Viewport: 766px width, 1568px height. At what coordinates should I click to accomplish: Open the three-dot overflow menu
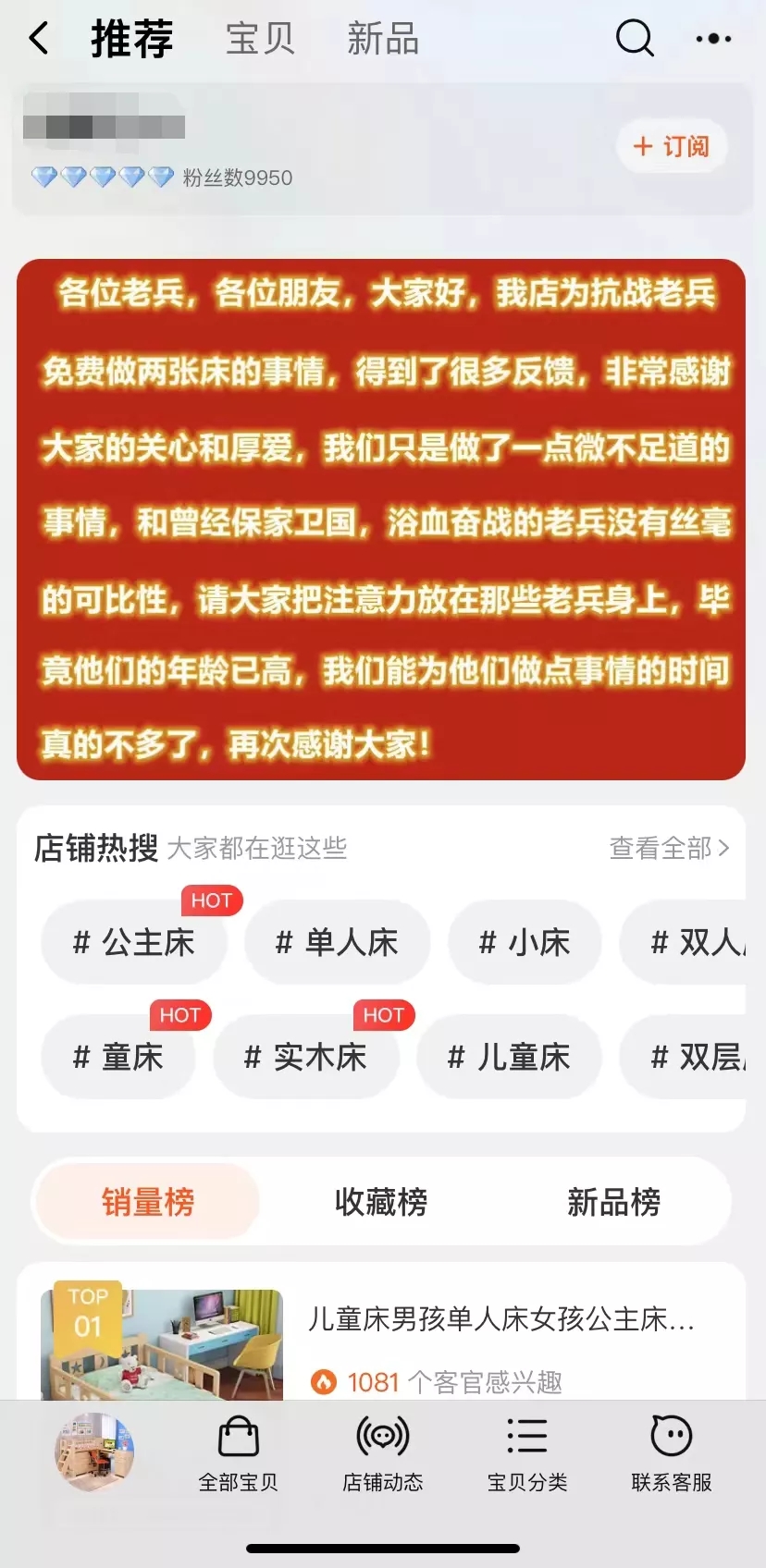[713, 39]
